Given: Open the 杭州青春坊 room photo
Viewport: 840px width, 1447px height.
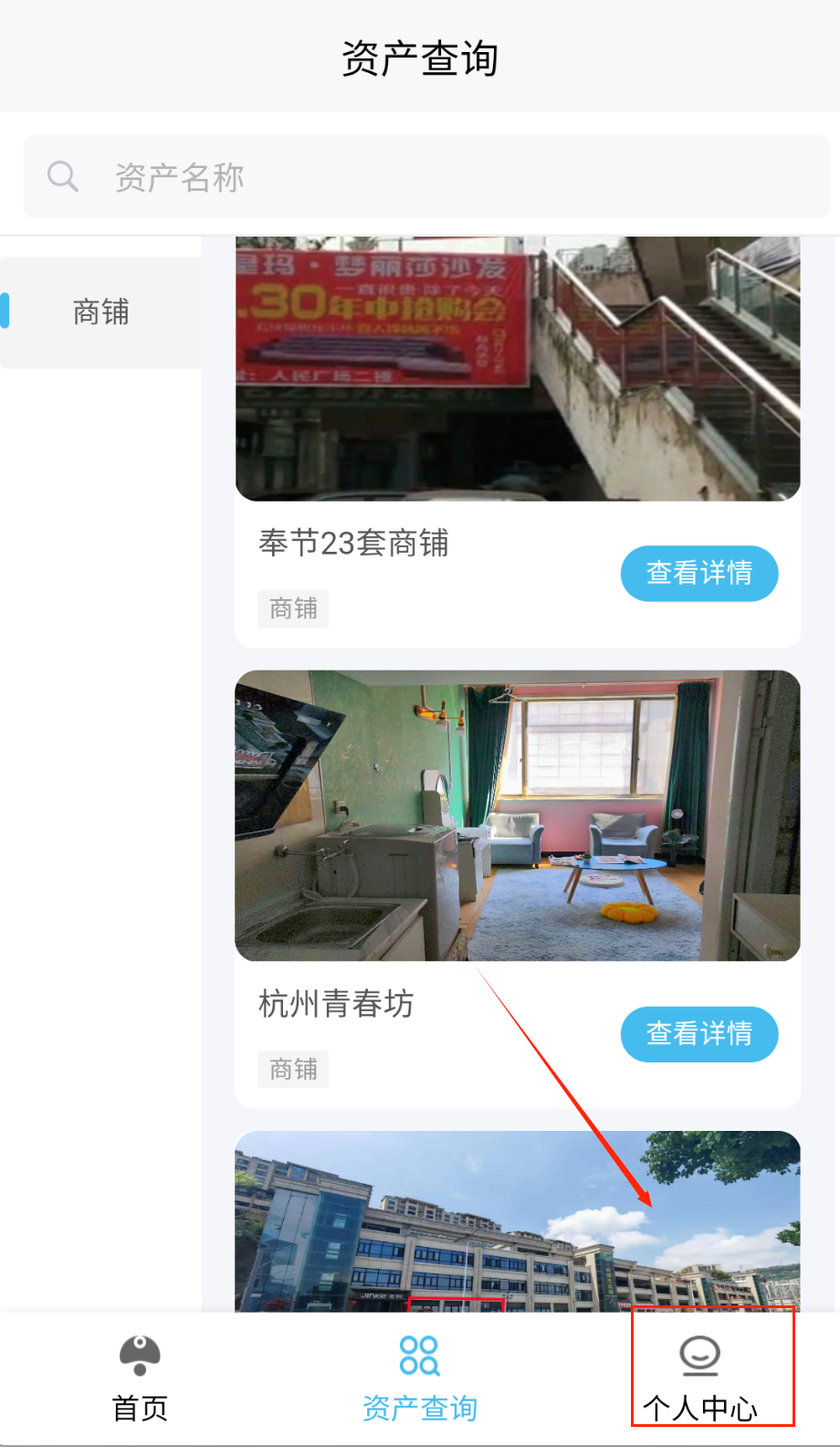Looking at the screenshot, I should [518, 815].
